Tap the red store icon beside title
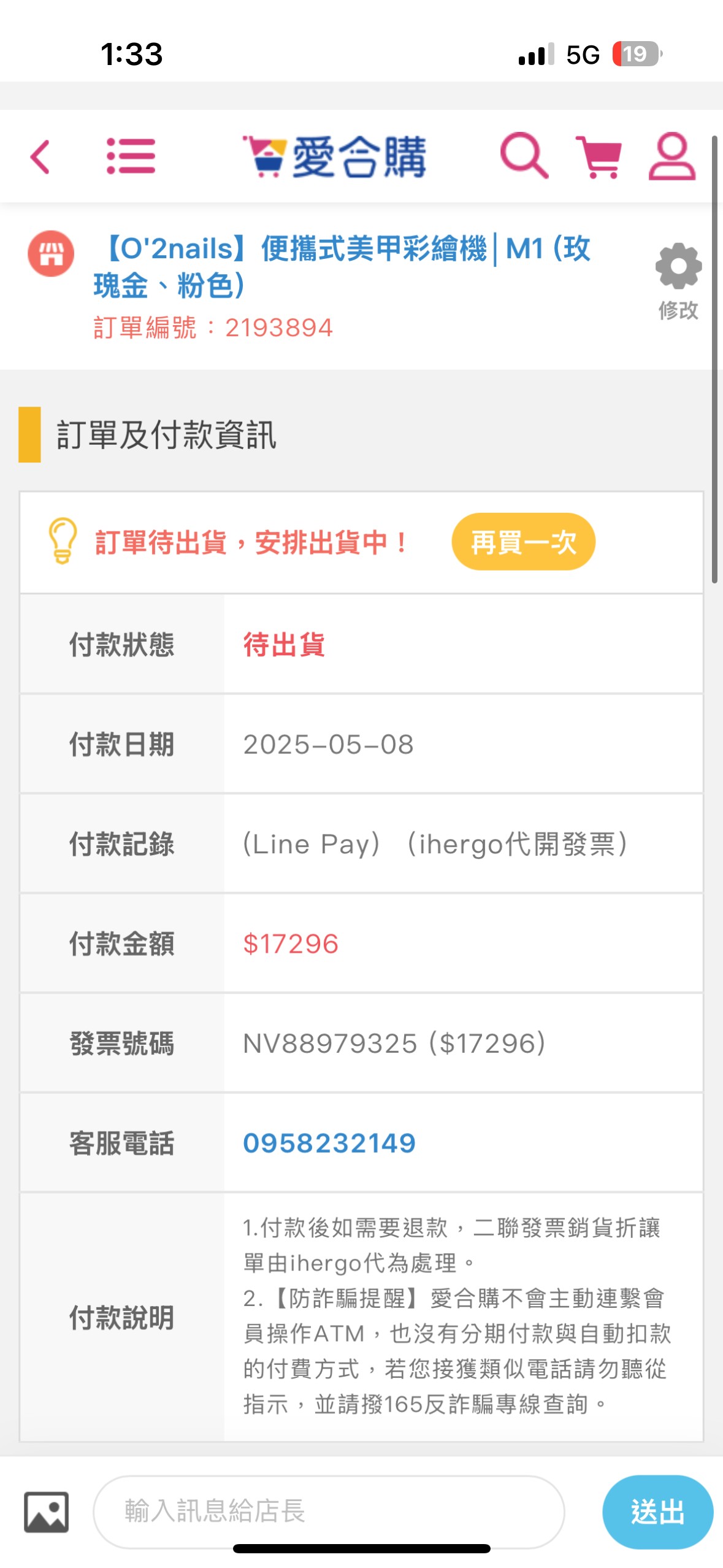 [51, 253]
